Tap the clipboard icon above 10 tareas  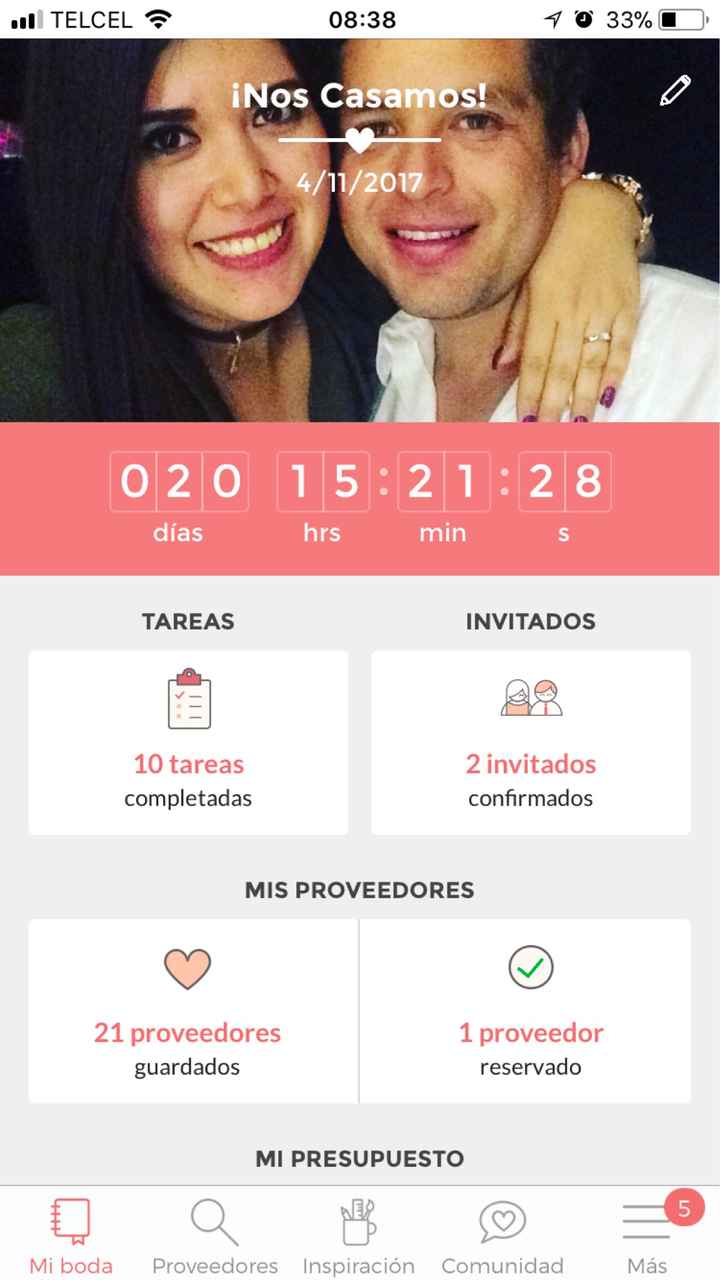[x=187, y=701]
